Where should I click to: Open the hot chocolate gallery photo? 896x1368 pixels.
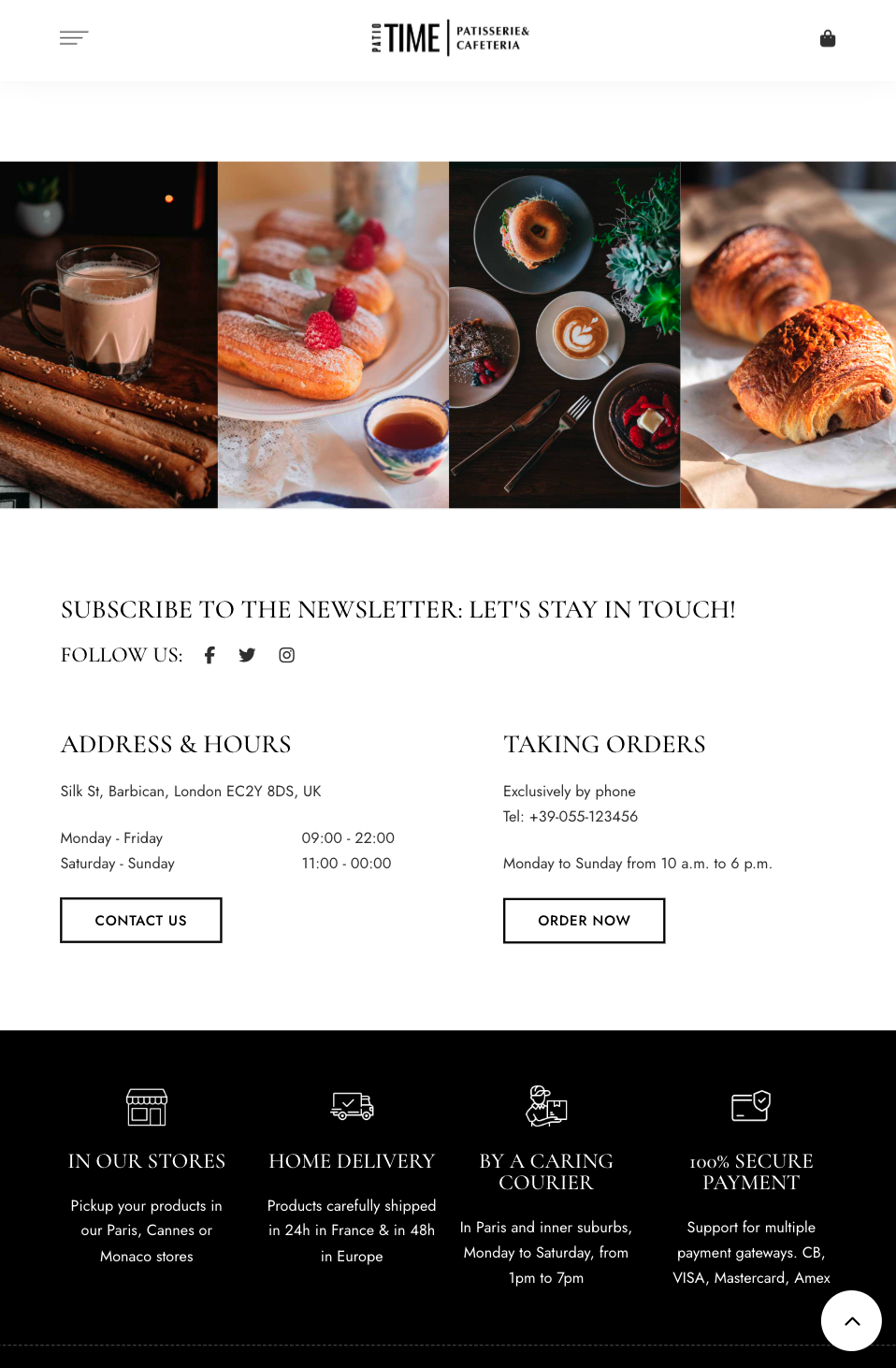coord(108,335)
